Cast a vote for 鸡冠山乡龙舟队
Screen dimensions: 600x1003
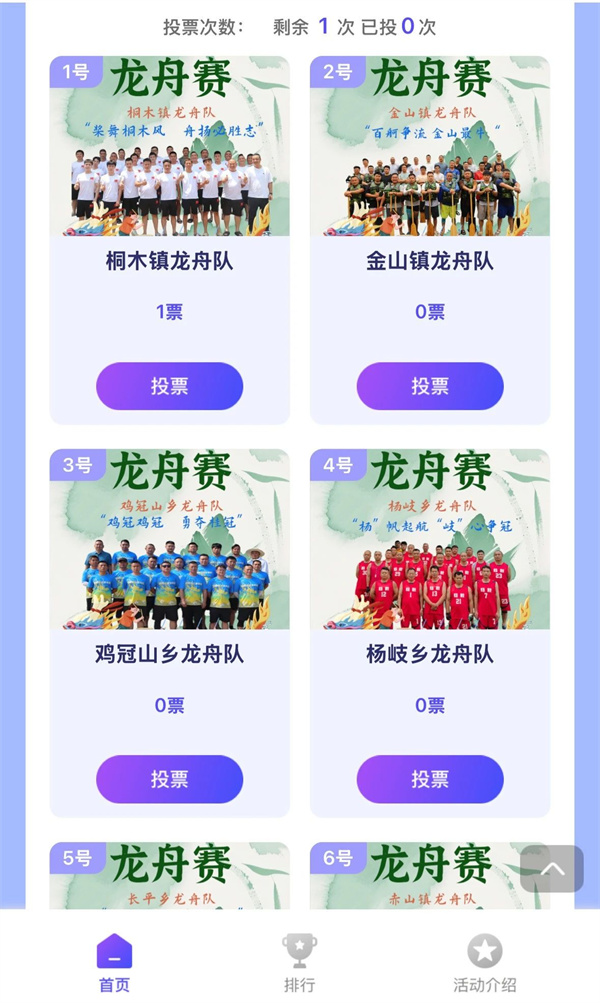pyautogui.click(x=169, y=779)
